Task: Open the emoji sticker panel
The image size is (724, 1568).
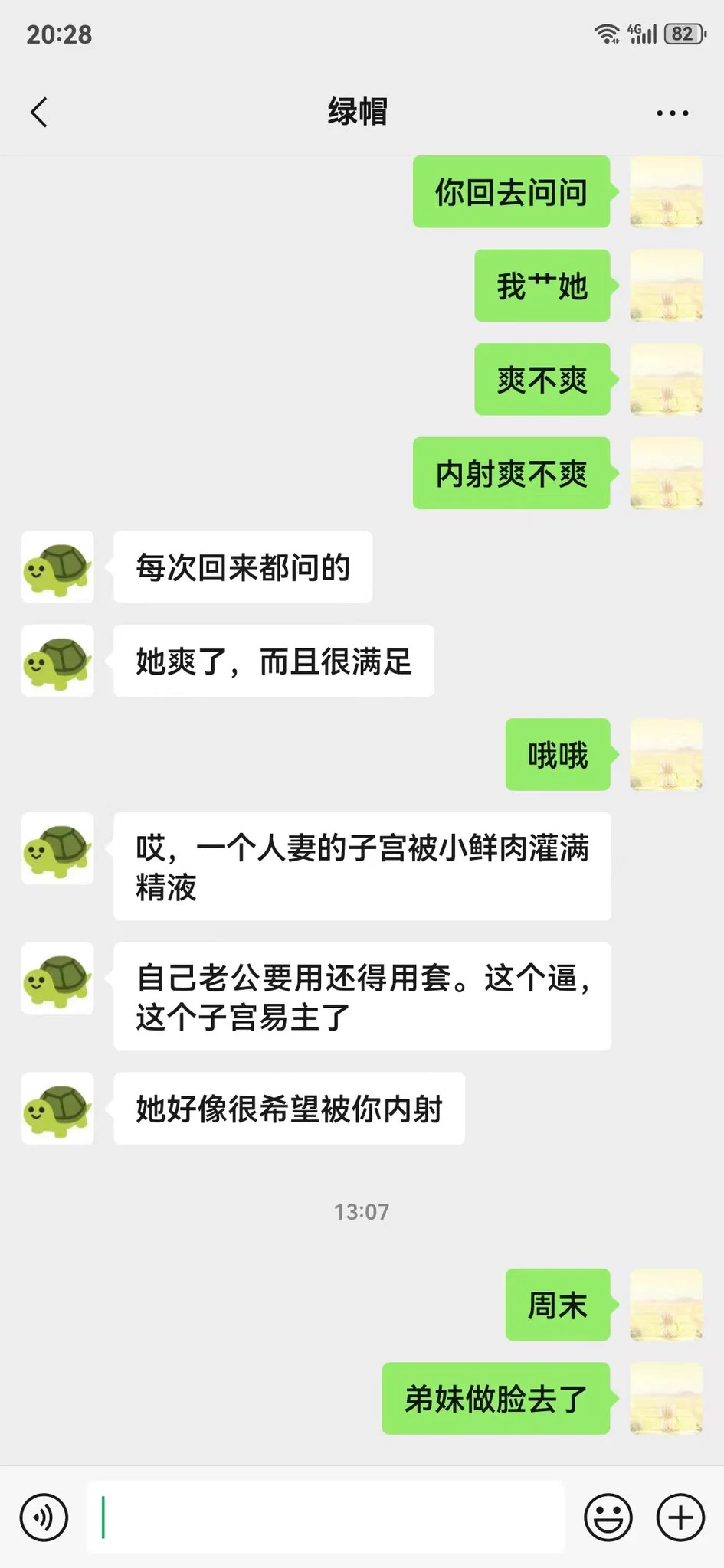Action: pyautogui.click(x=608, y=1517)
